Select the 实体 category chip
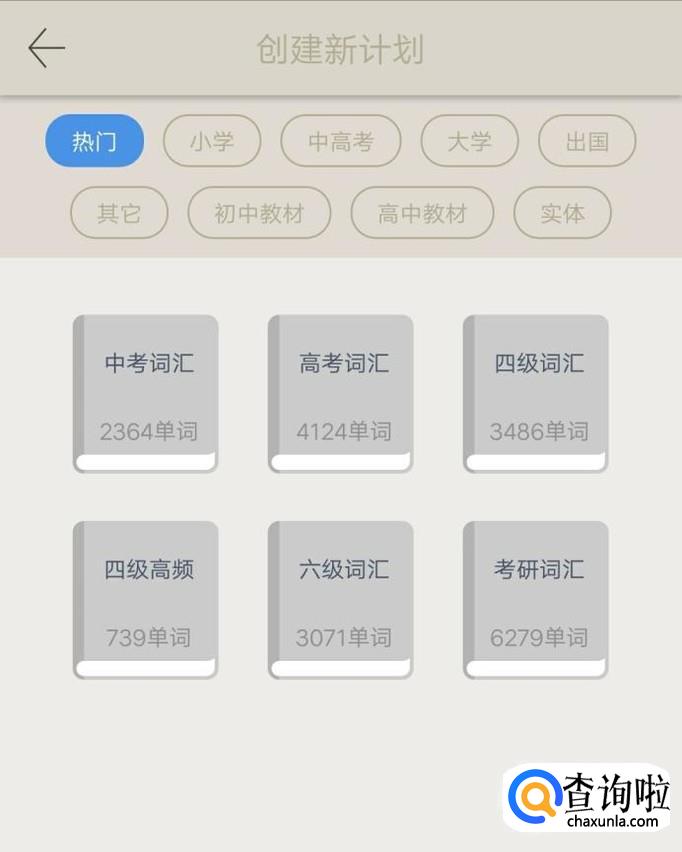The image size is (682, 852). point(562,212)
